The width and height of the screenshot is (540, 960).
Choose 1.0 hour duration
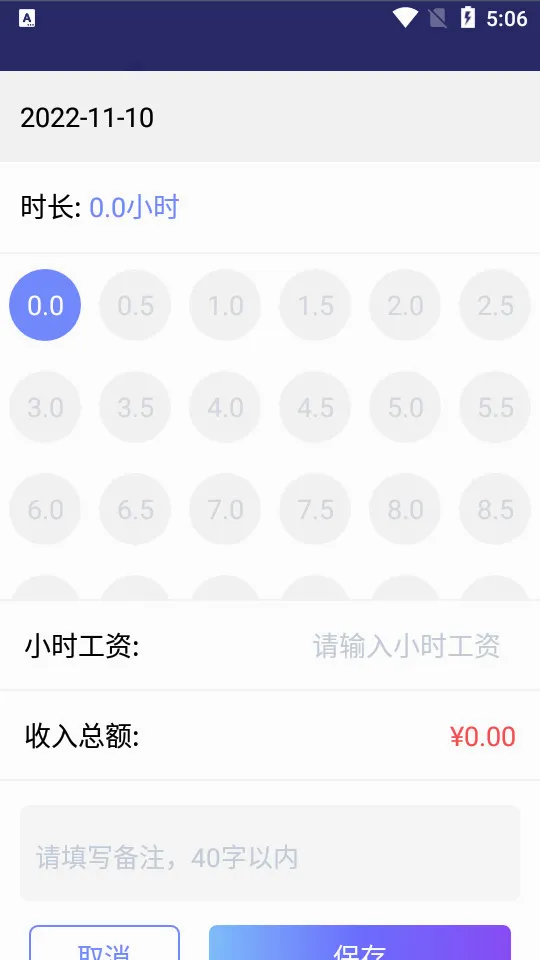click(x=225, y=305)
